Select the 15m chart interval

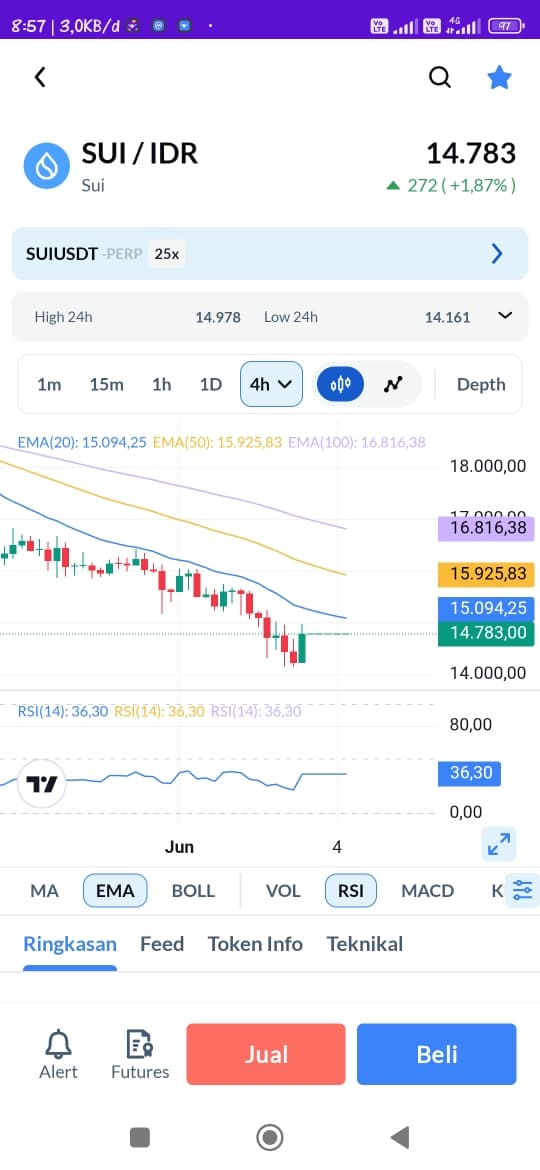point(107,384)
